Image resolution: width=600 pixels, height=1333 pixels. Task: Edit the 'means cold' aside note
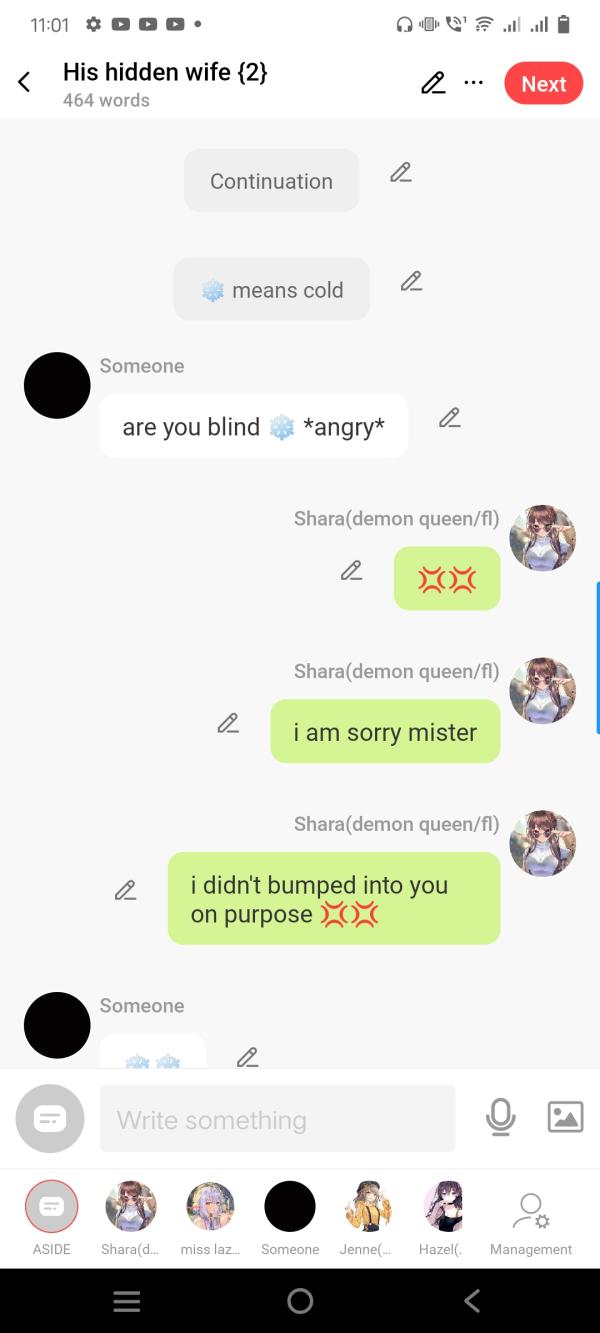click(411, 281)
